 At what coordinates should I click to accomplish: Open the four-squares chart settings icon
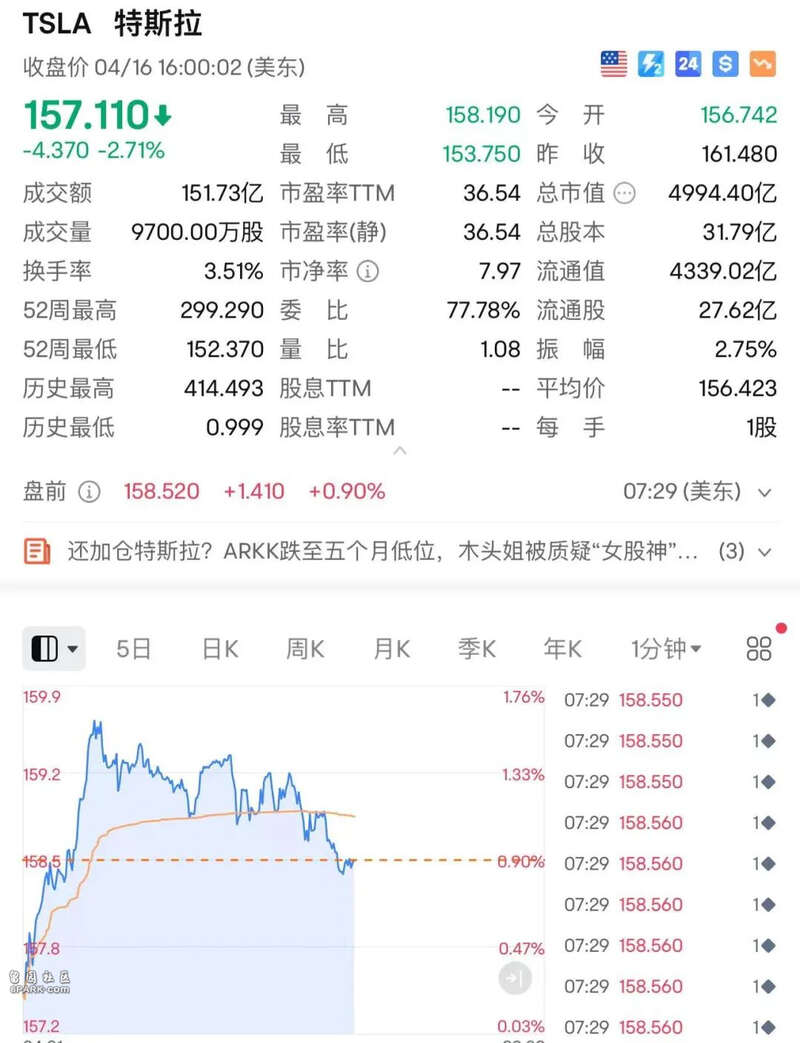pyautogui.click(x=759, y=649)
